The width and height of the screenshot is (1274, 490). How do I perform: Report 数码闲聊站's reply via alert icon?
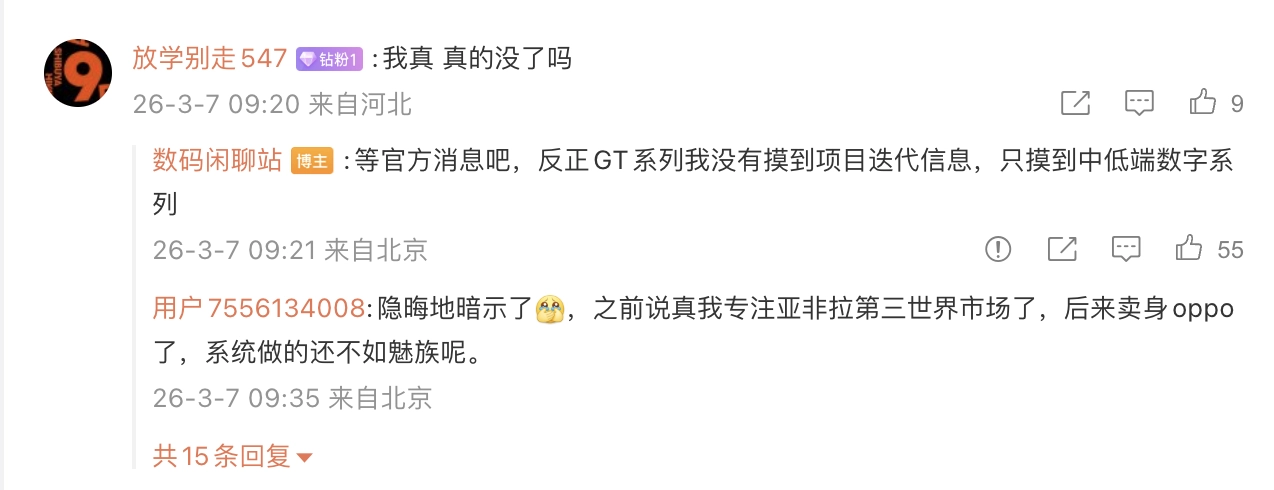[x=998, y=249]
